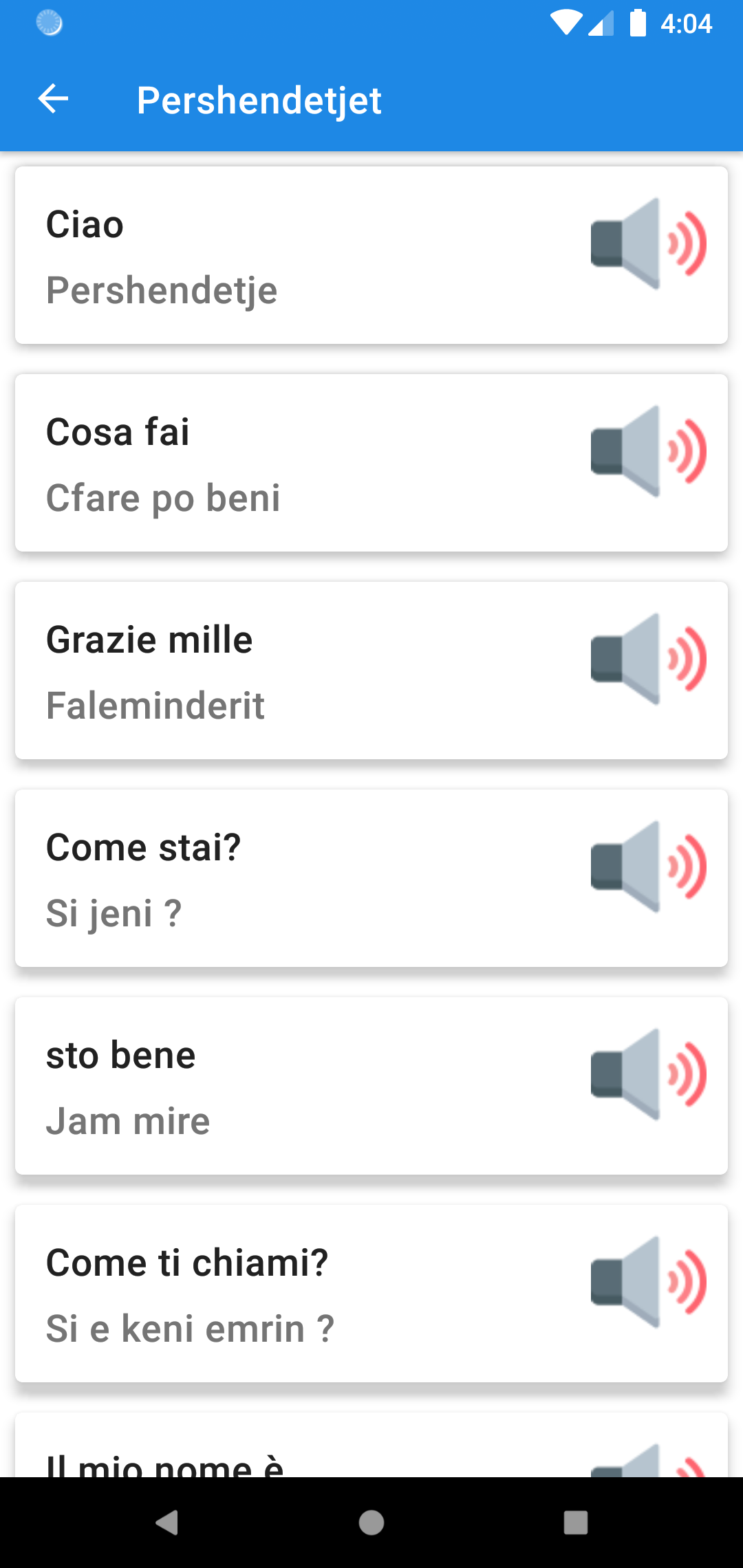Play the speaker for Come stai?
Screen dimensions: 743x1568
(648, 867)
